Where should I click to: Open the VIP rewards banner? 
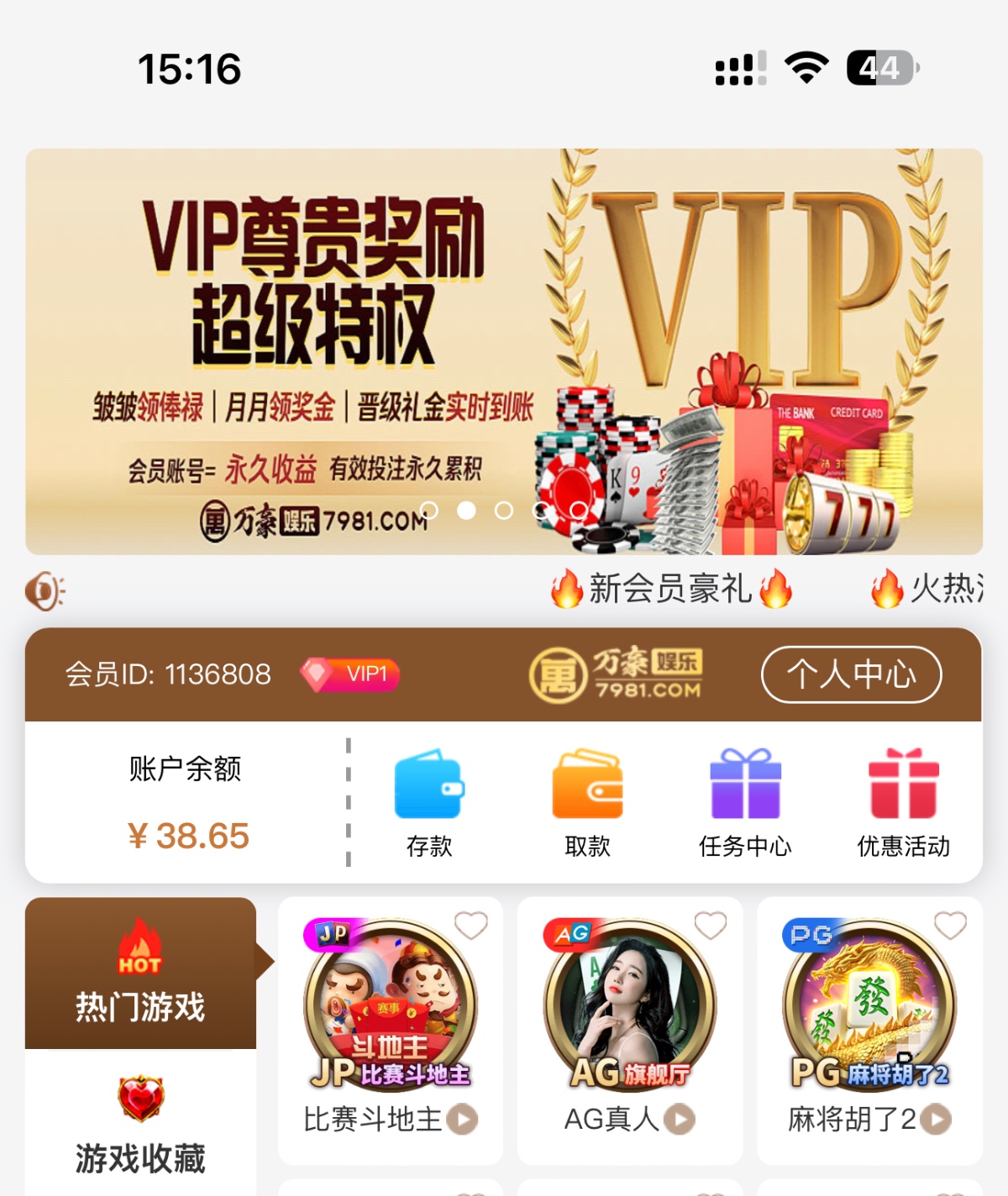tap(504, 336)
